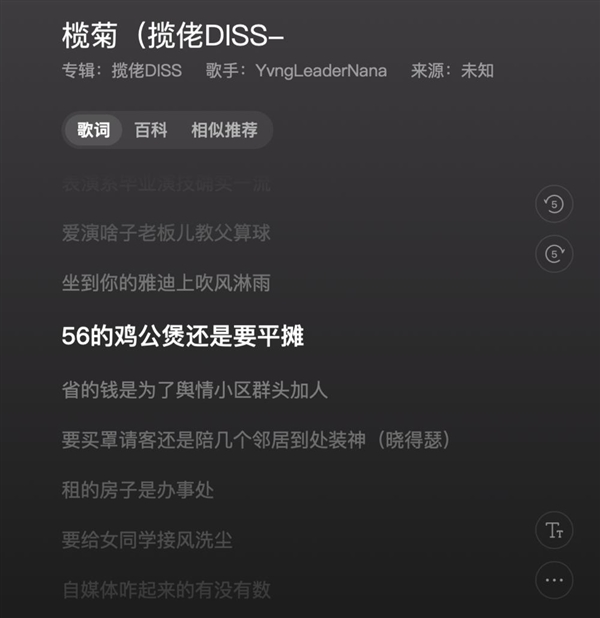
Task: Open artist YvngLeaderNana
Action: click(322, 71)
